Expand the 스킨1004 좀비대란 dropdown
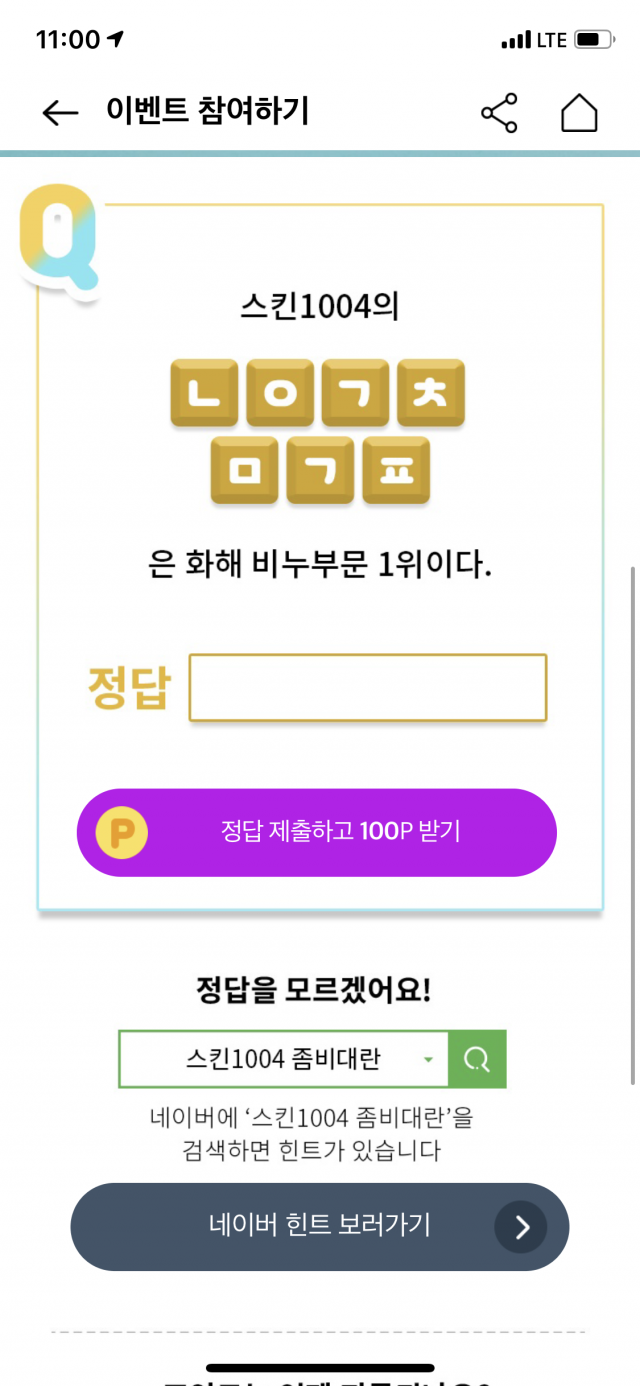The width and height of the screenshot is (640, 1386). [x=428, y=1059]
